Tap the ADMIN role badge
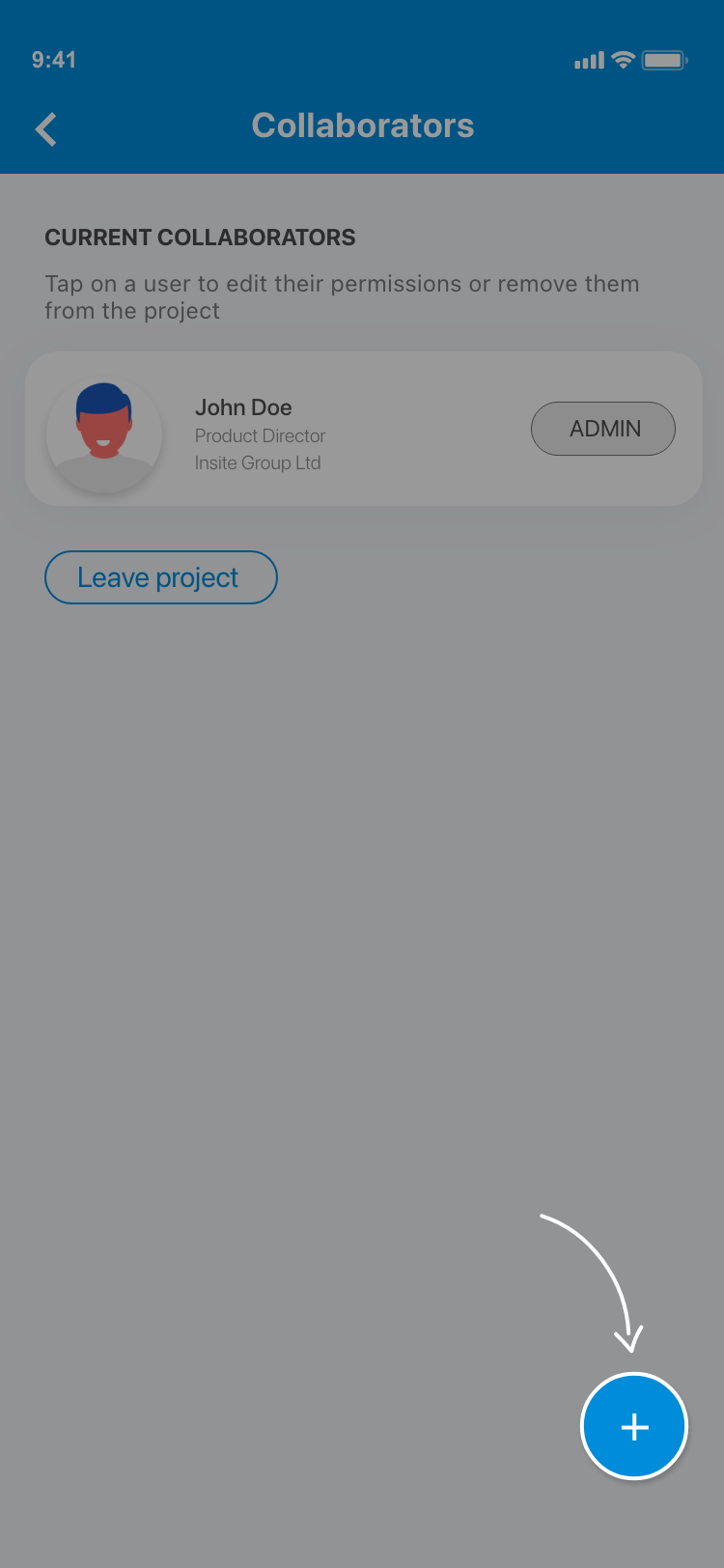The image size is (724, 1568). (603, 429)
